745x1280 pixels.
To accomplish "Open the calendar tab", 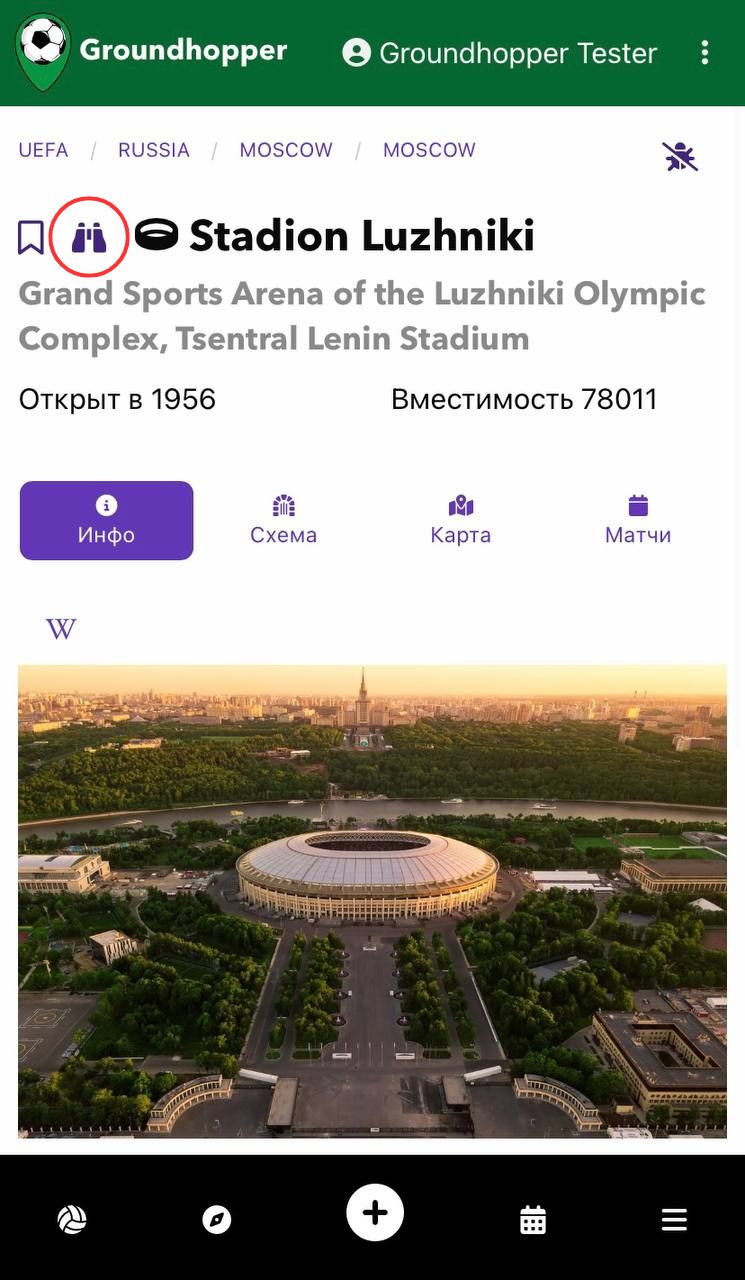I will [x=533, y=1220].
